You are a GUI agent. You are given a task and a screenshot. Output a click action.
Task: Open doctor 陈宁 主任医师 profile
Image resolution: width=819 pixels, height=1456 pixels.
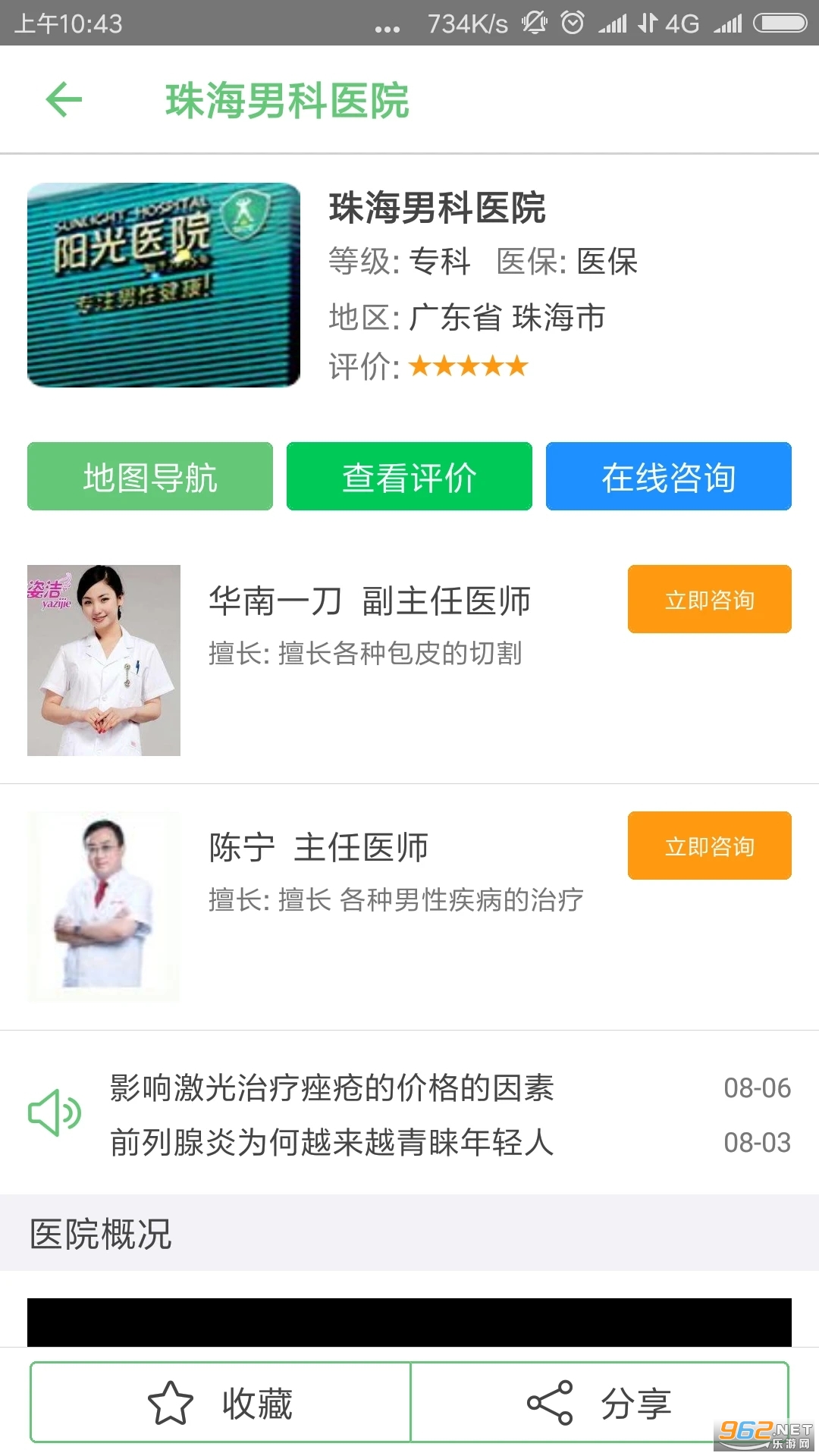[x=318, y=848]
